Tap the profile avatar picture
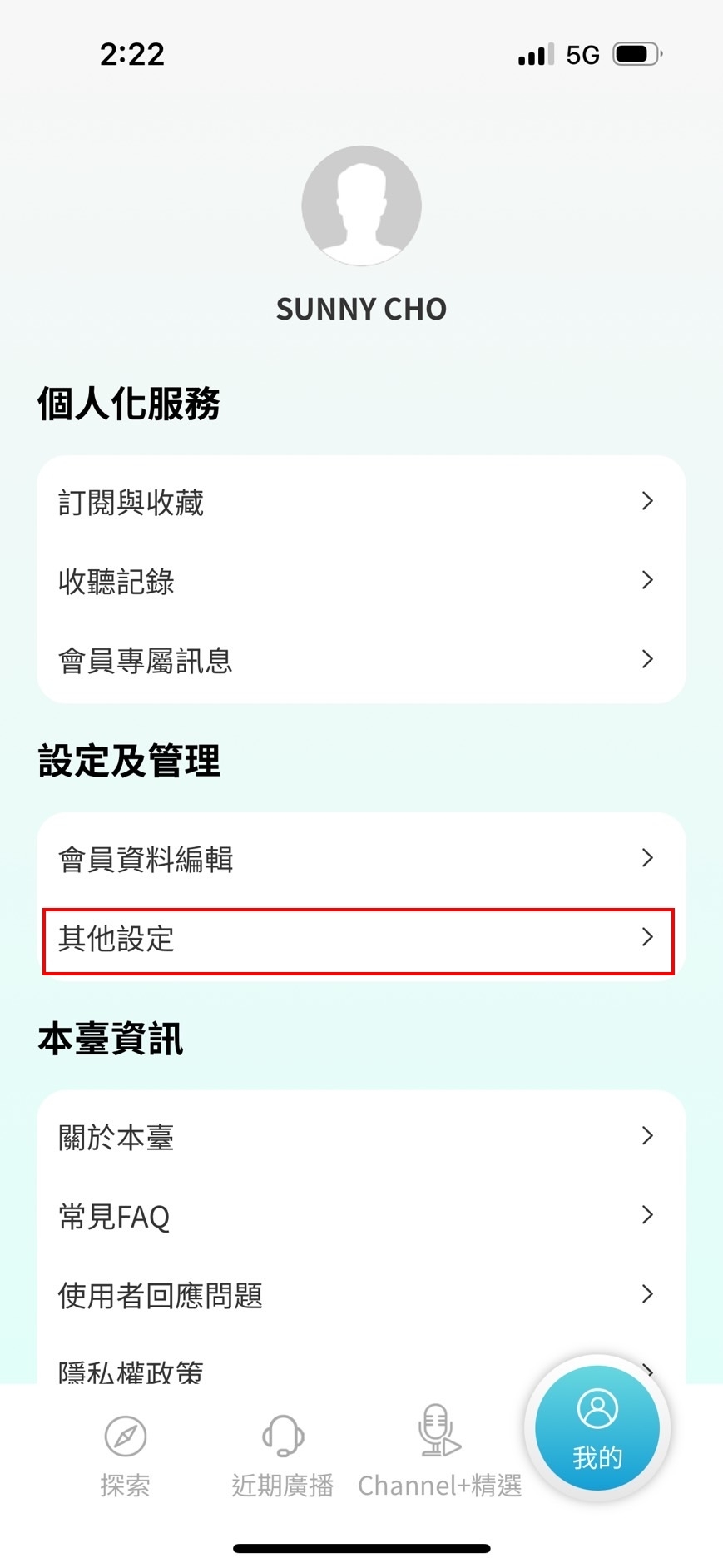The height and width of the screenshot is (1568, 723). tap(361, 206)
